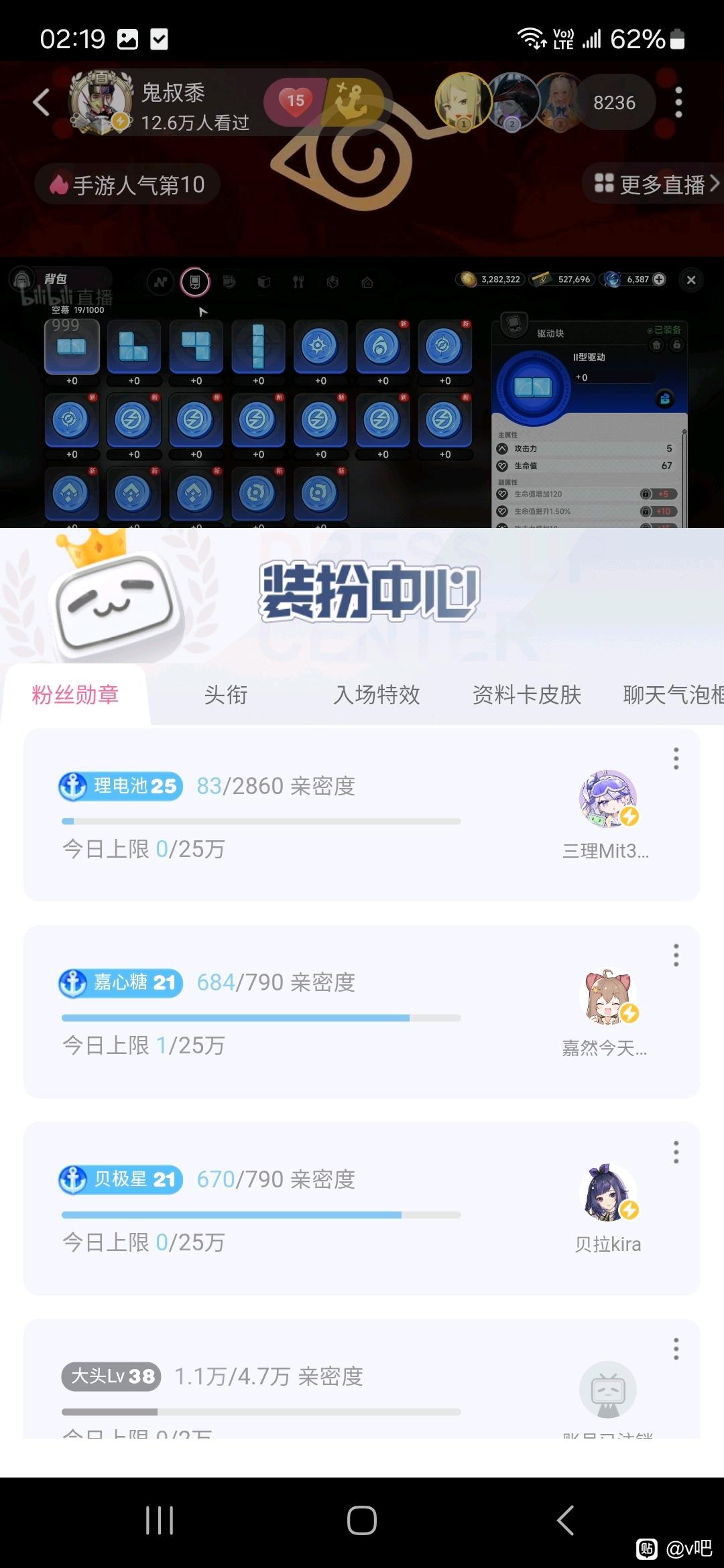The image size is (724, 1568).
Task: View 手游人气第10 ranking
Action: click(x=127, y=184)
